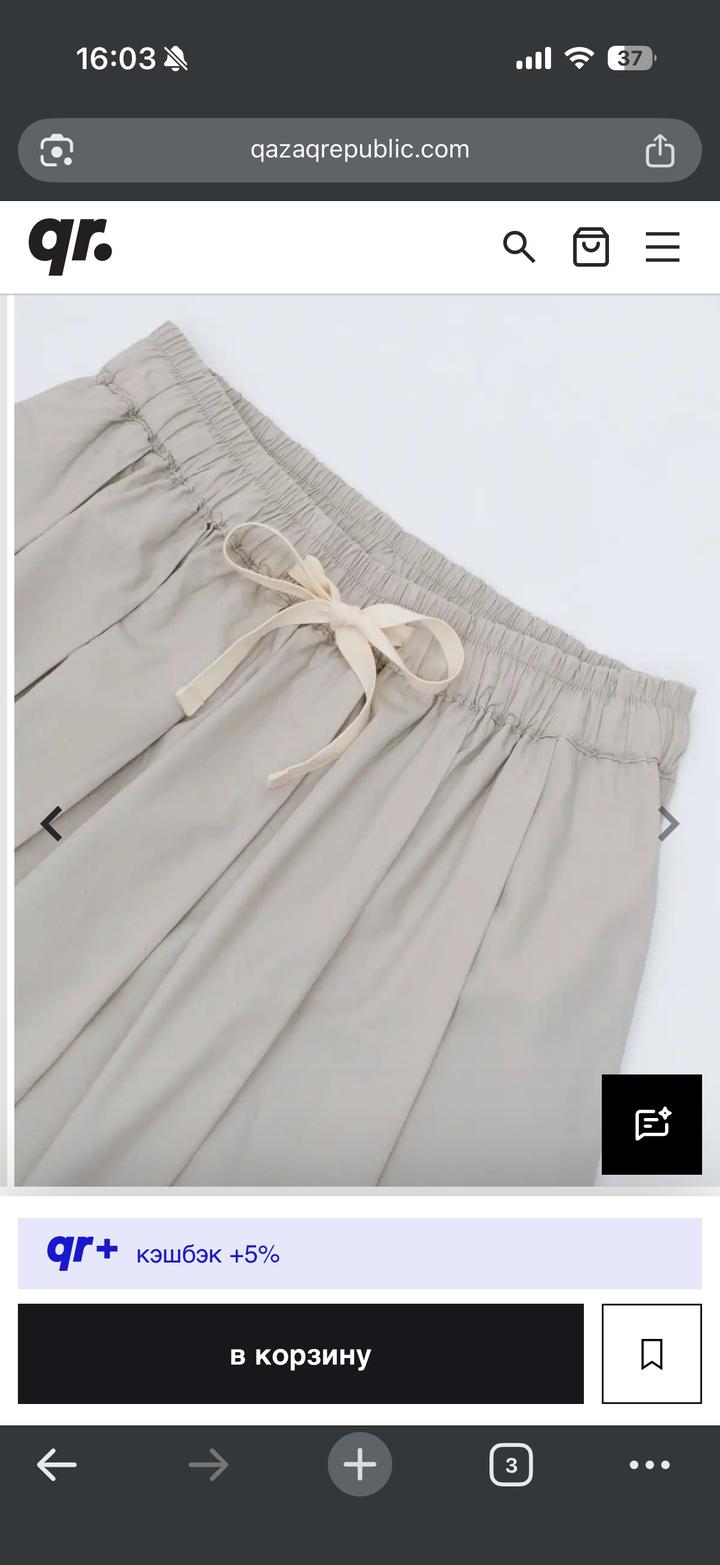This screenshot has height=1565, width=720.
Task: Open the qazaqrepublic.com address bar
Action: (360, 150)
